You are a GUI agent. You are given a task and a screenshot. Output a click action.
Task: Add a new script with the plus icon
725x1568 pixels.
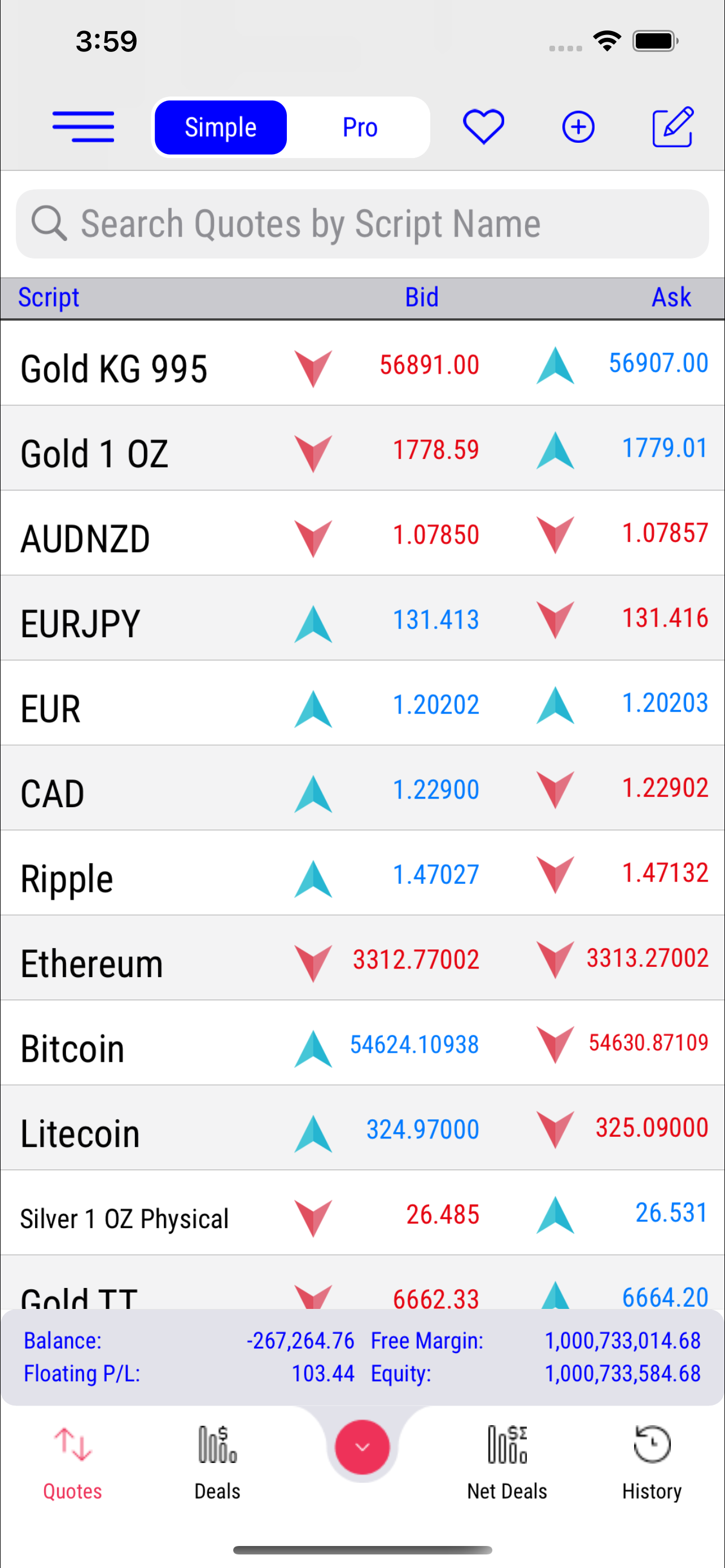click(x=578, y=126)
